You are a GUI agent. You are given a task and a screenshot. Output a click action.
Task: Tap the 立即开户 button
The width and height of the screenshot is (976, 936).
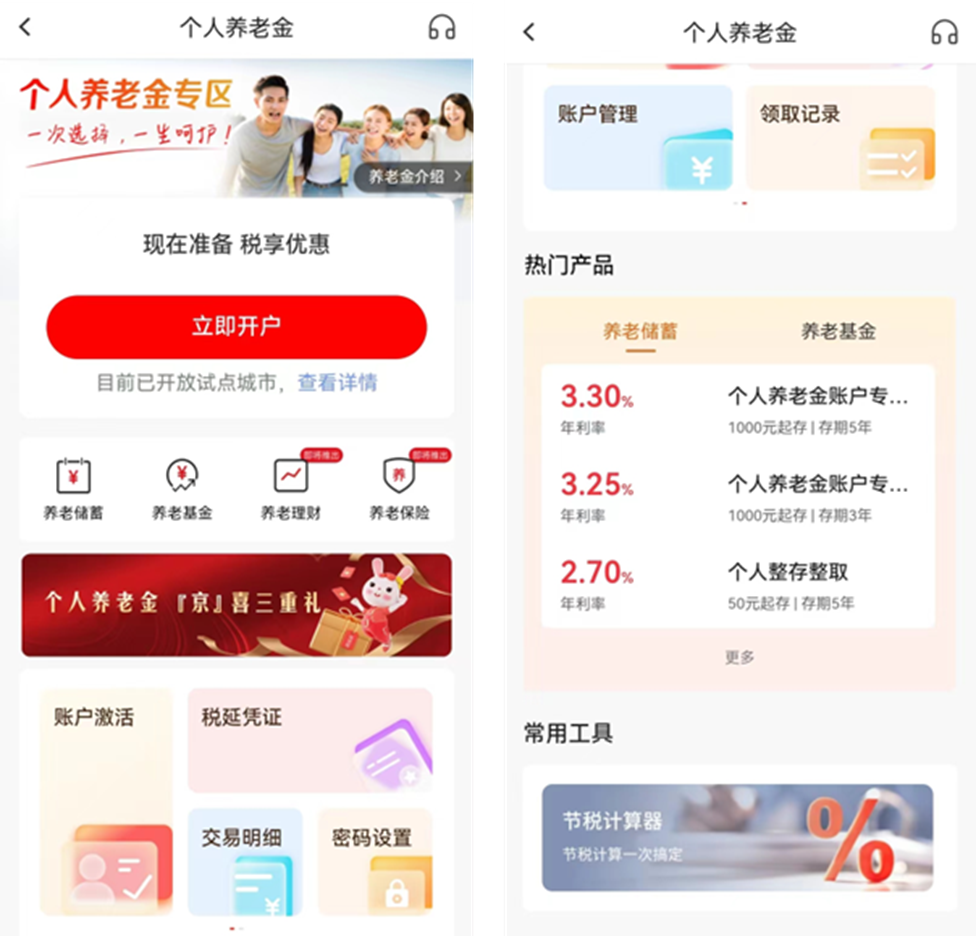(236, 327)
